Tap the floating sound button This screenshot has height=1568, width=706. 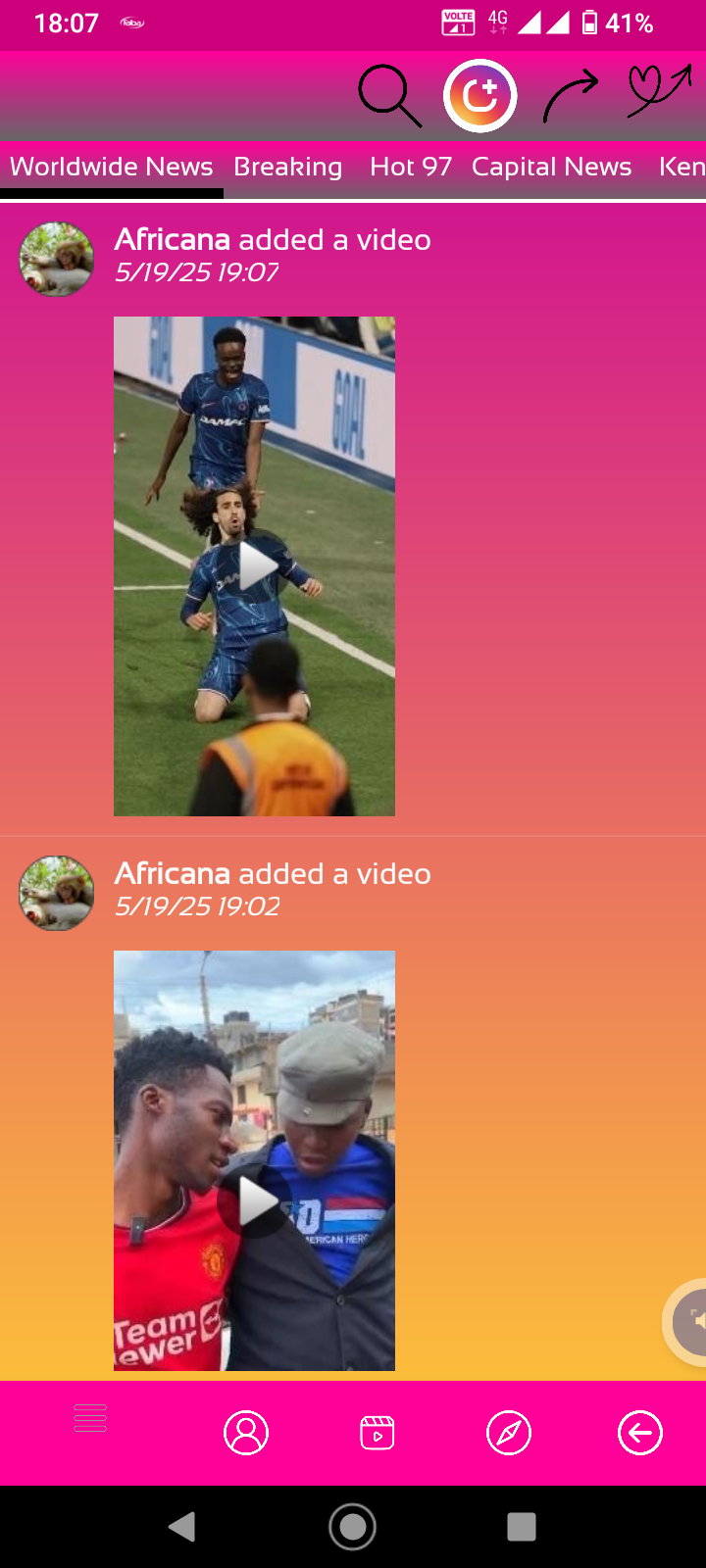(x=690, y=1321)
